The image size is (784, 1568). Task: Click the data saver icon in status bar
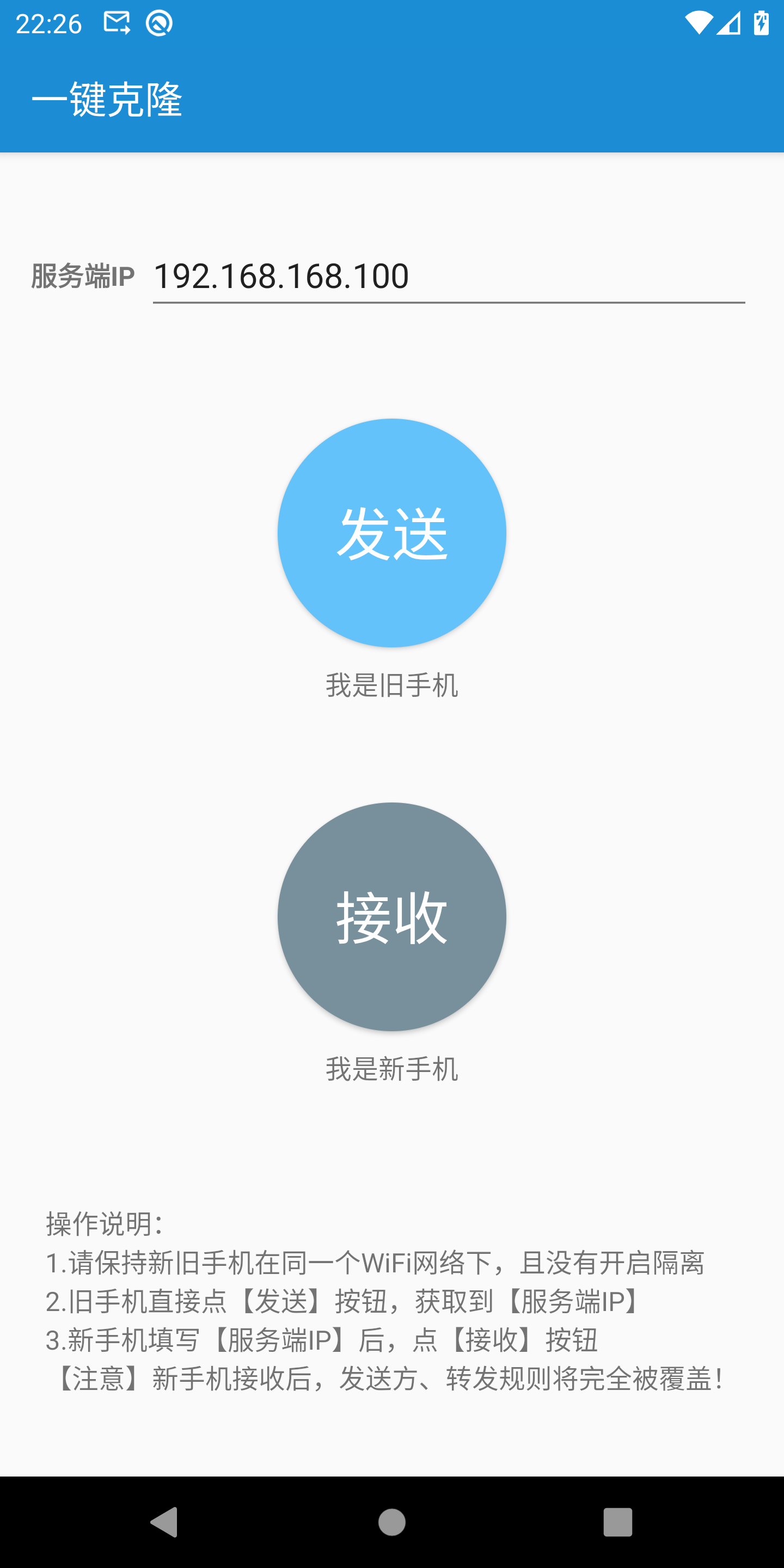click(x=160, y=24)
